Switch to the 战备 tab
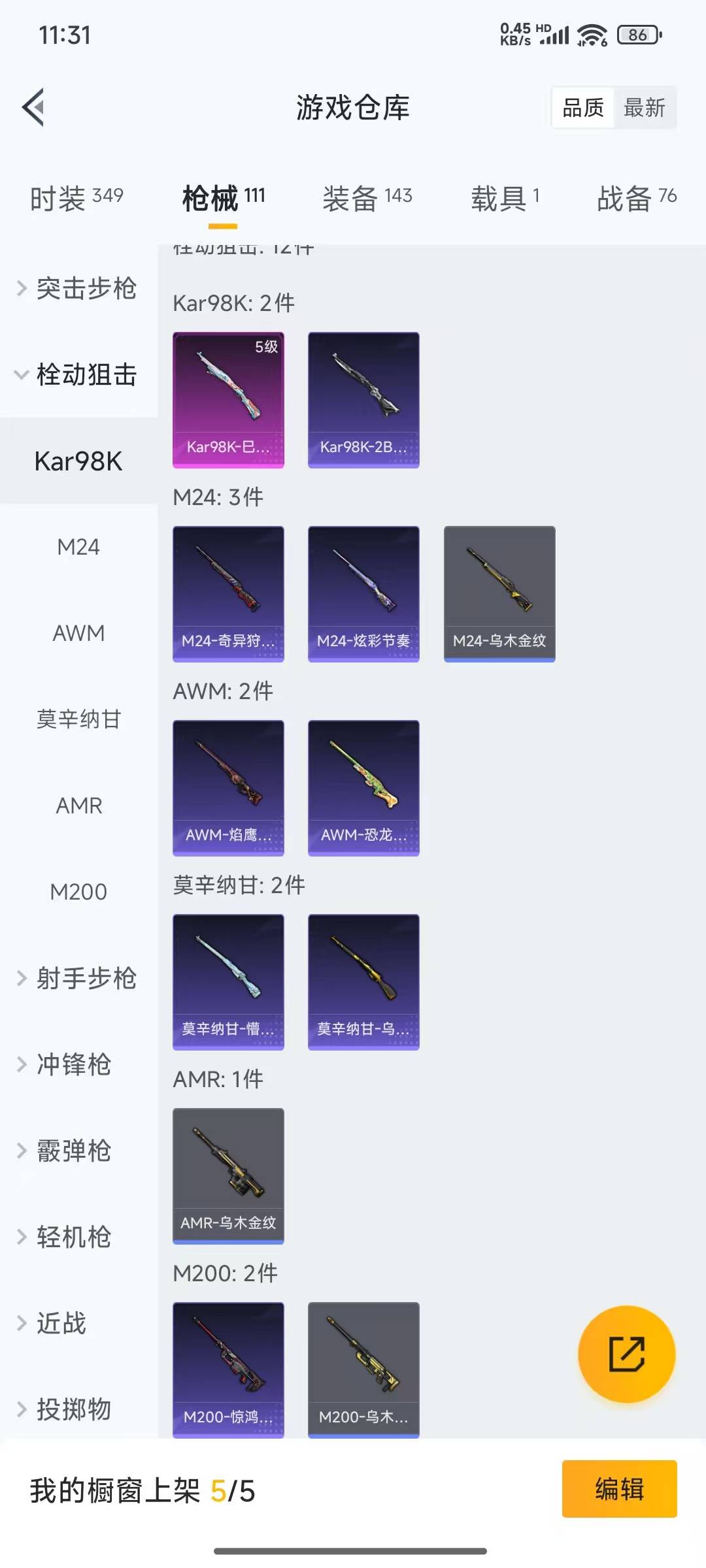Image resolution: width=706 pixels, height=1568 pixels. tap(636, 198)
